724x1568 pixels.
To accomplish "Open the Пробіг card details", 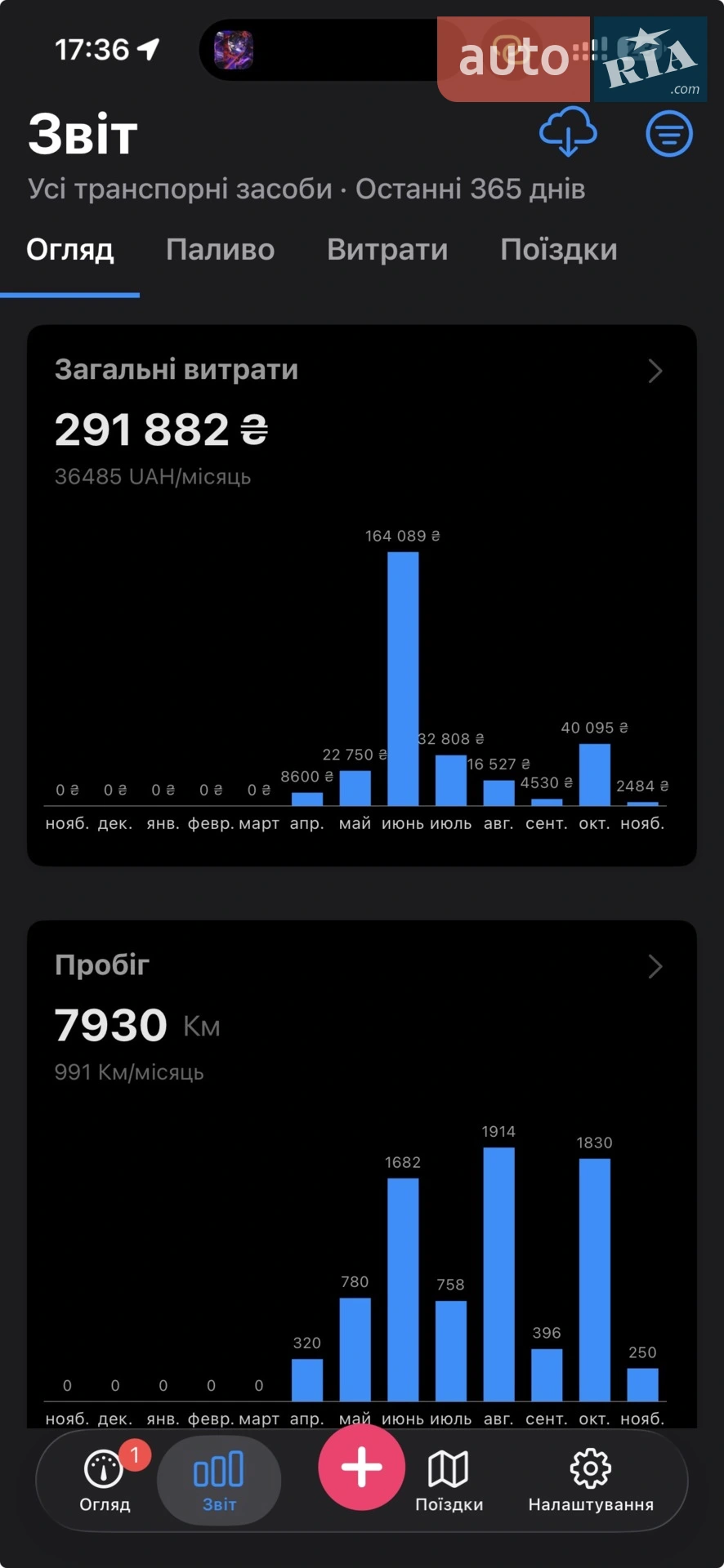I will [x=655, y=967].
